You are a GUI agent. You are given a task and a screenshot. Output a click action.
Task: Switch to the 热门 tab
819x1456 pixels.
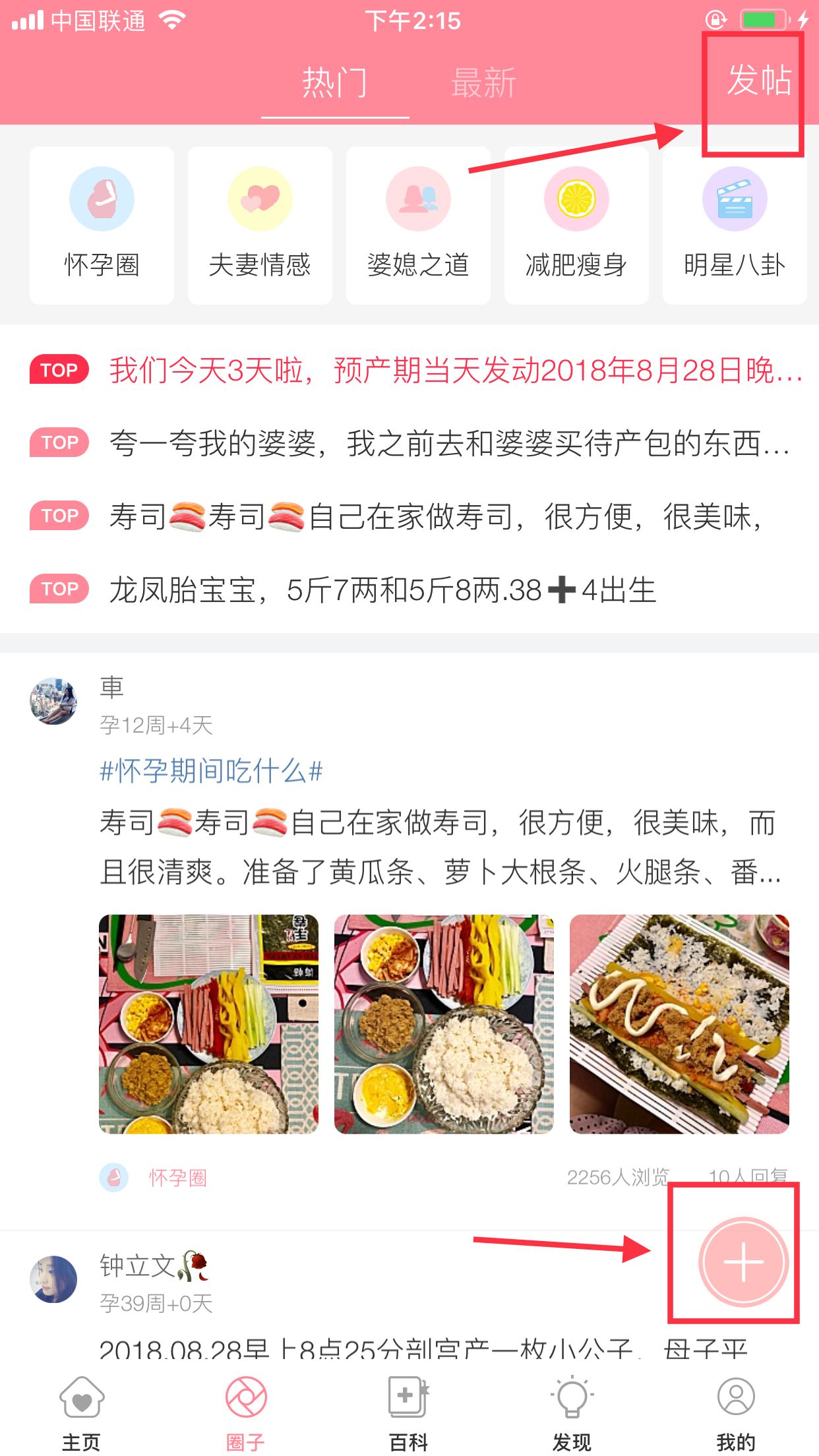(x=334, y=83)
